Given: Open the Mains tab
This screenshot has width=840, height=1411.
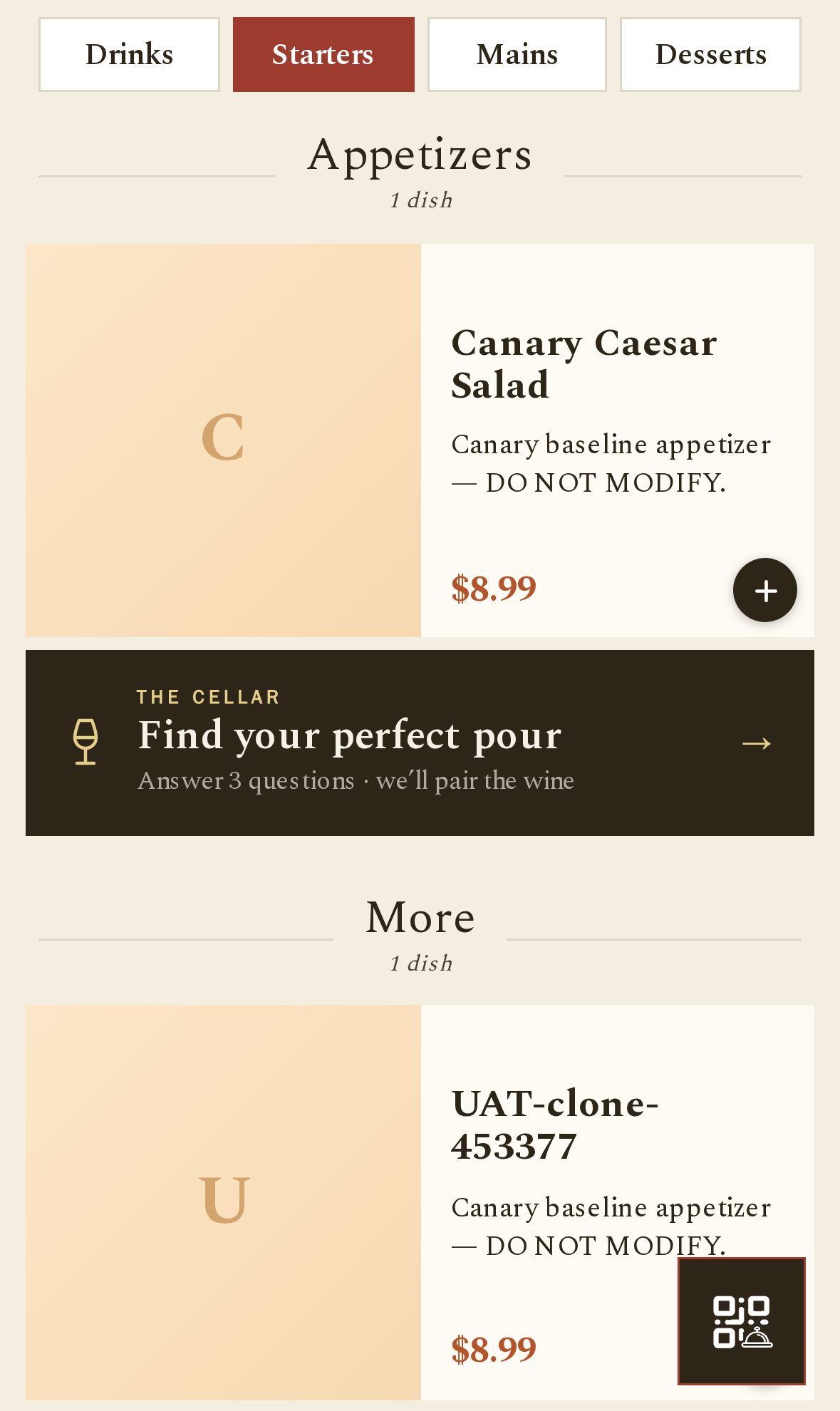Looking at the screenshot, I should 517,55.
